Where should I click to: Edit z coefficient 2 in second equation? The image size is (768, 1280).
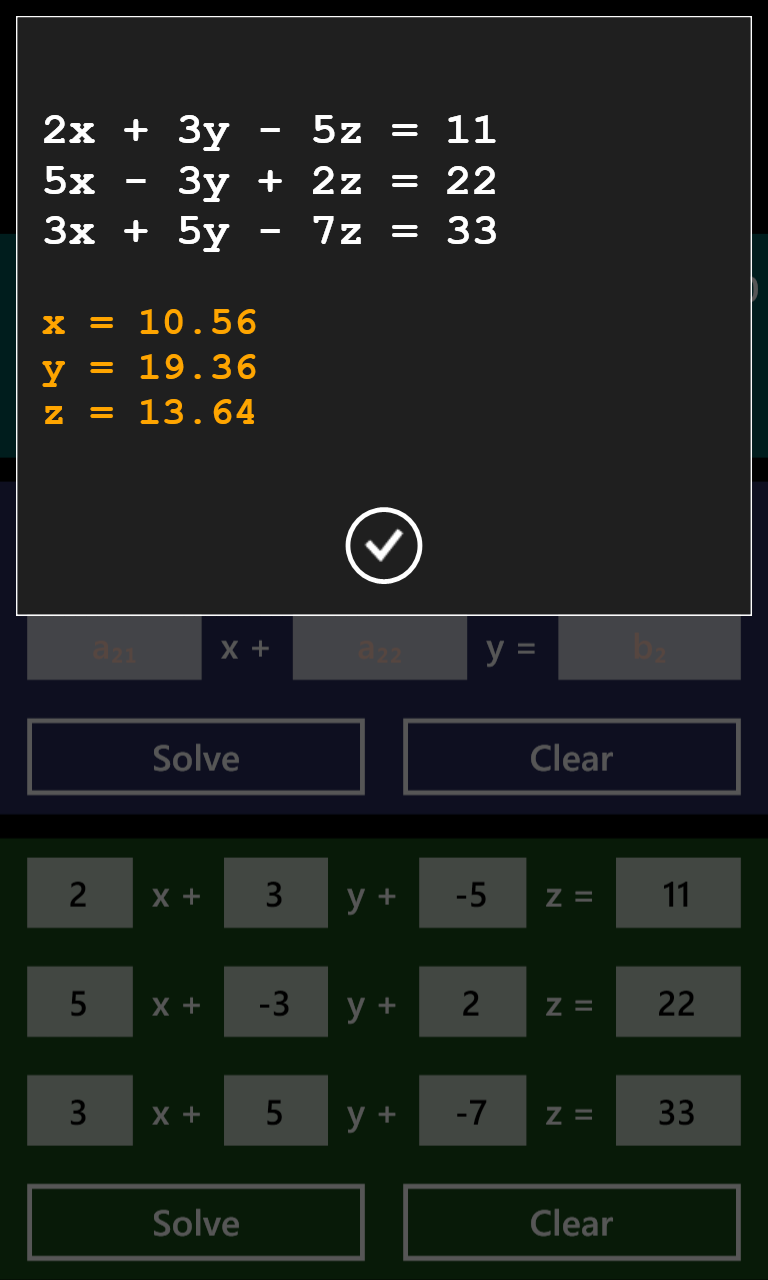click(x=472, y=1002)
